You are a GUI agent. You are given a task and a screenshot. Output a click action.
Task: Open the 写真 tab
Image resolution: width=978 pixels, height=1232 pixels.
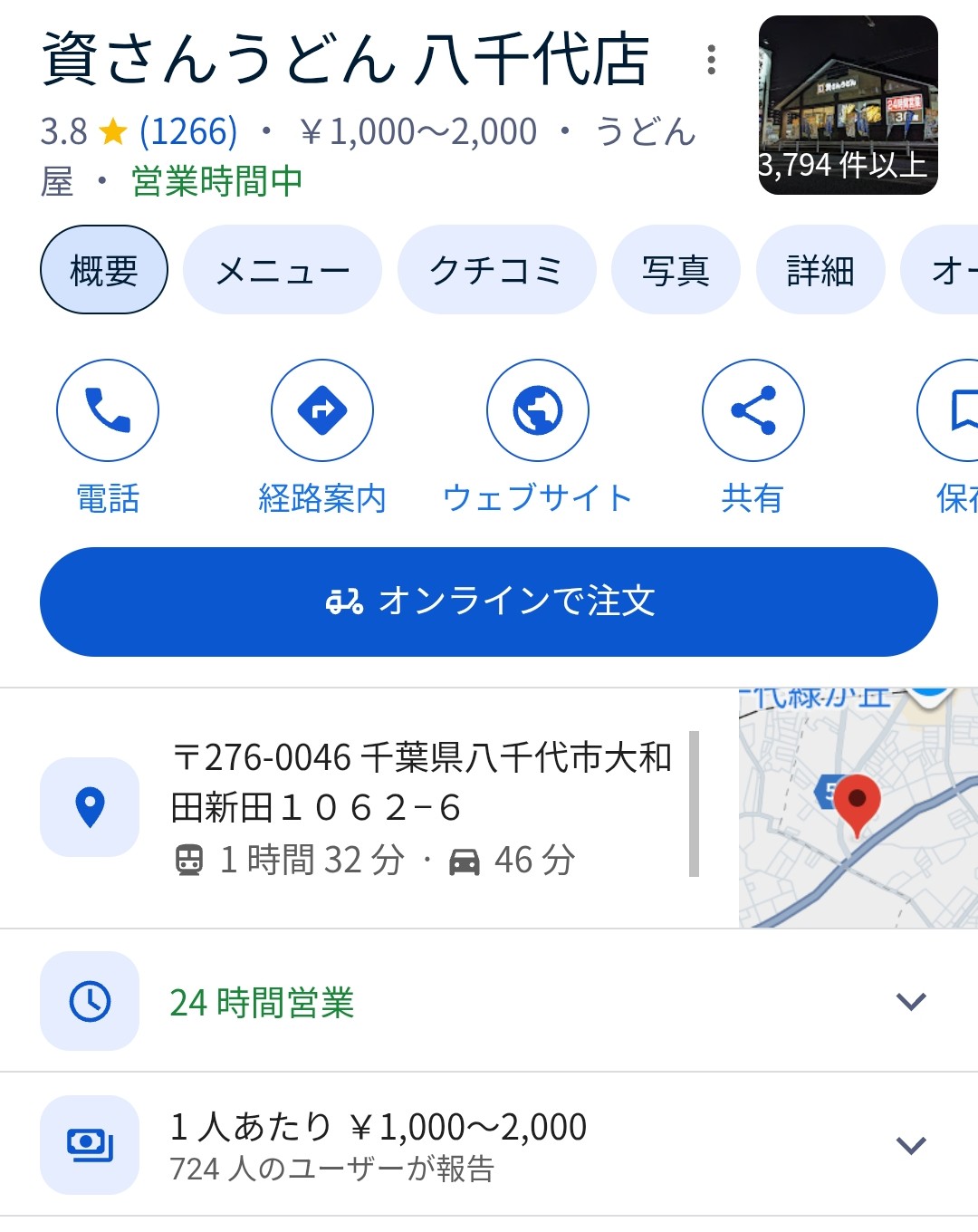coord(676,270)
